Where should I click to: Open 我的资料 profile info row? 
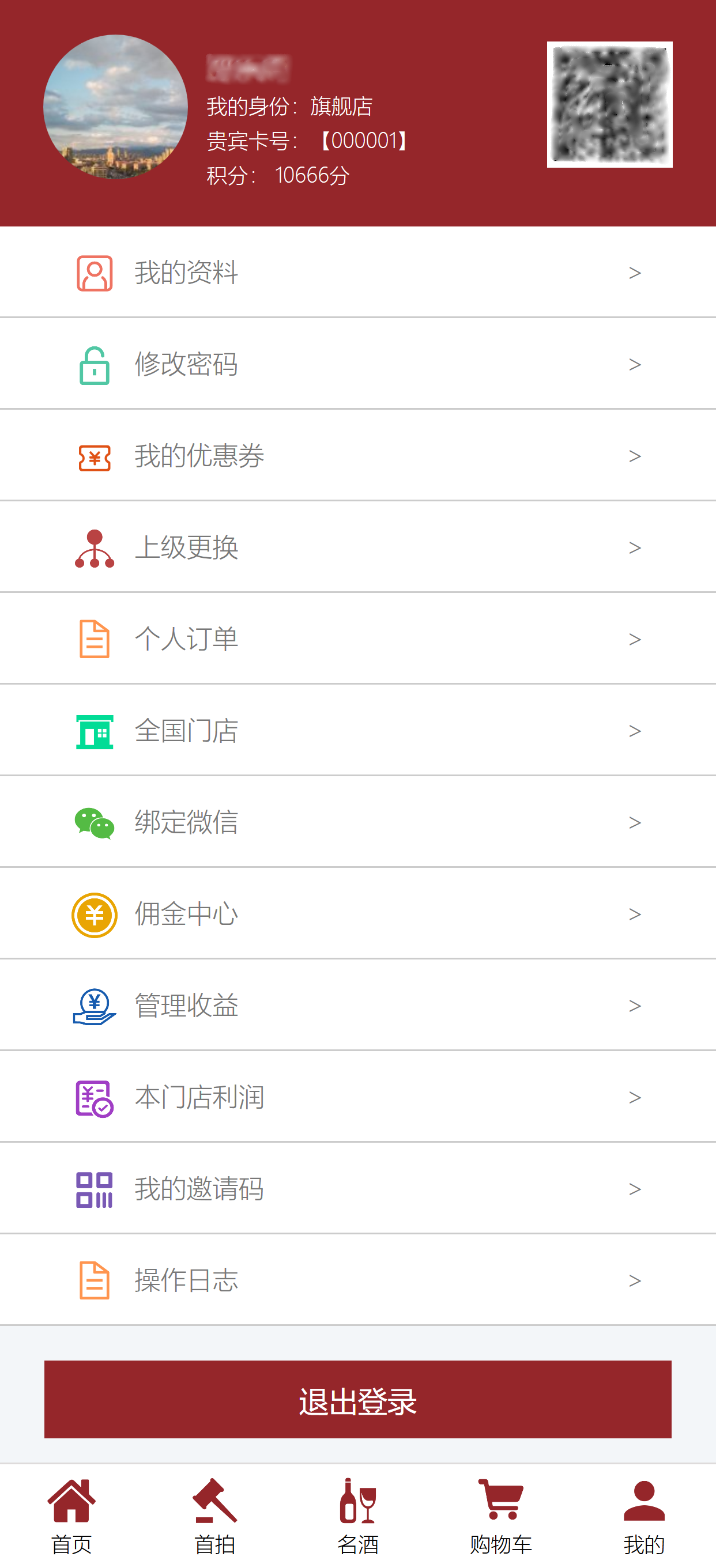358,272
